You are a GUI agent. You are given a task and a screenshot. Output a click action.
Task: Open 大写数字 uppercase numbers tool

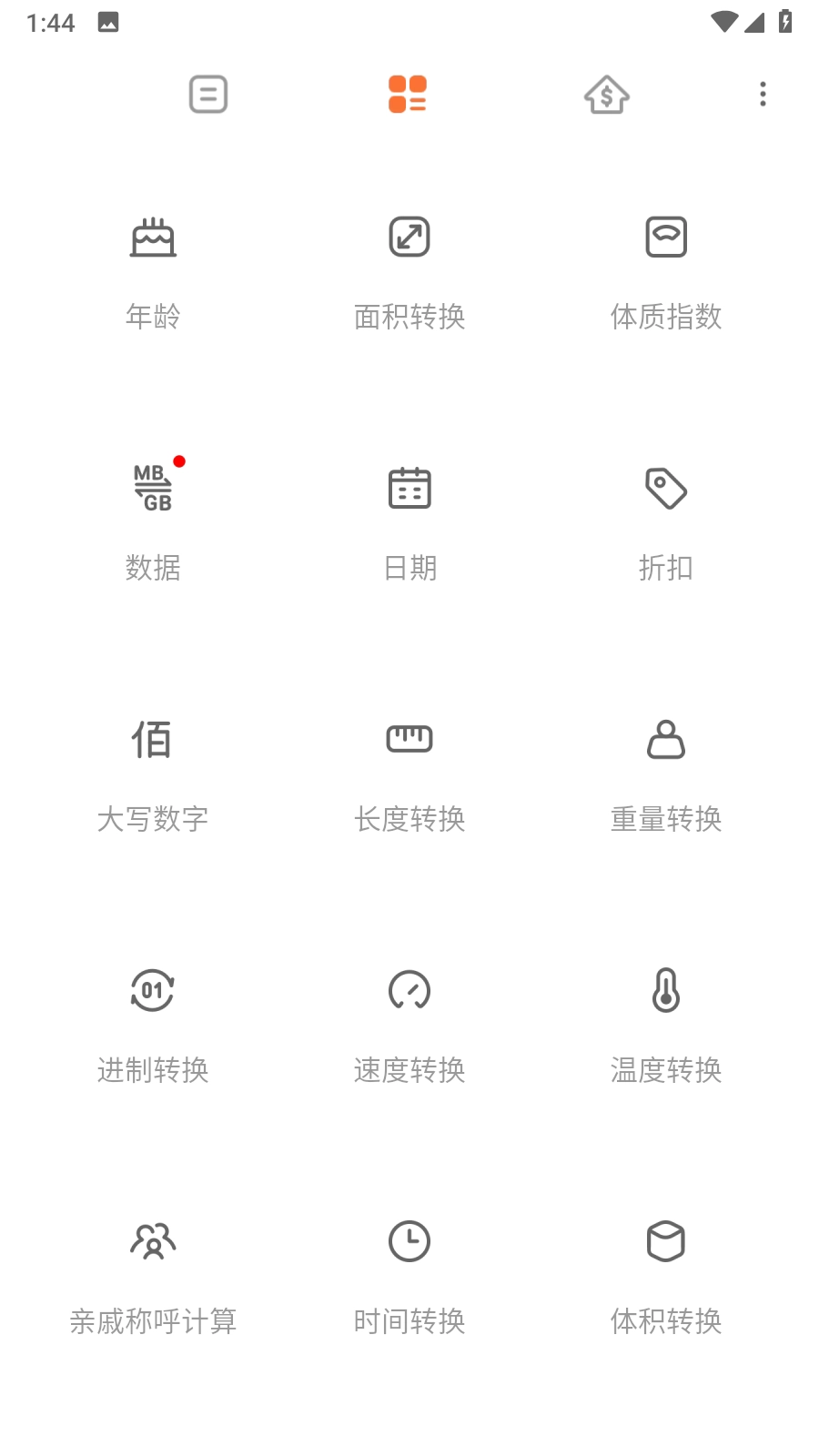point(153,775)
